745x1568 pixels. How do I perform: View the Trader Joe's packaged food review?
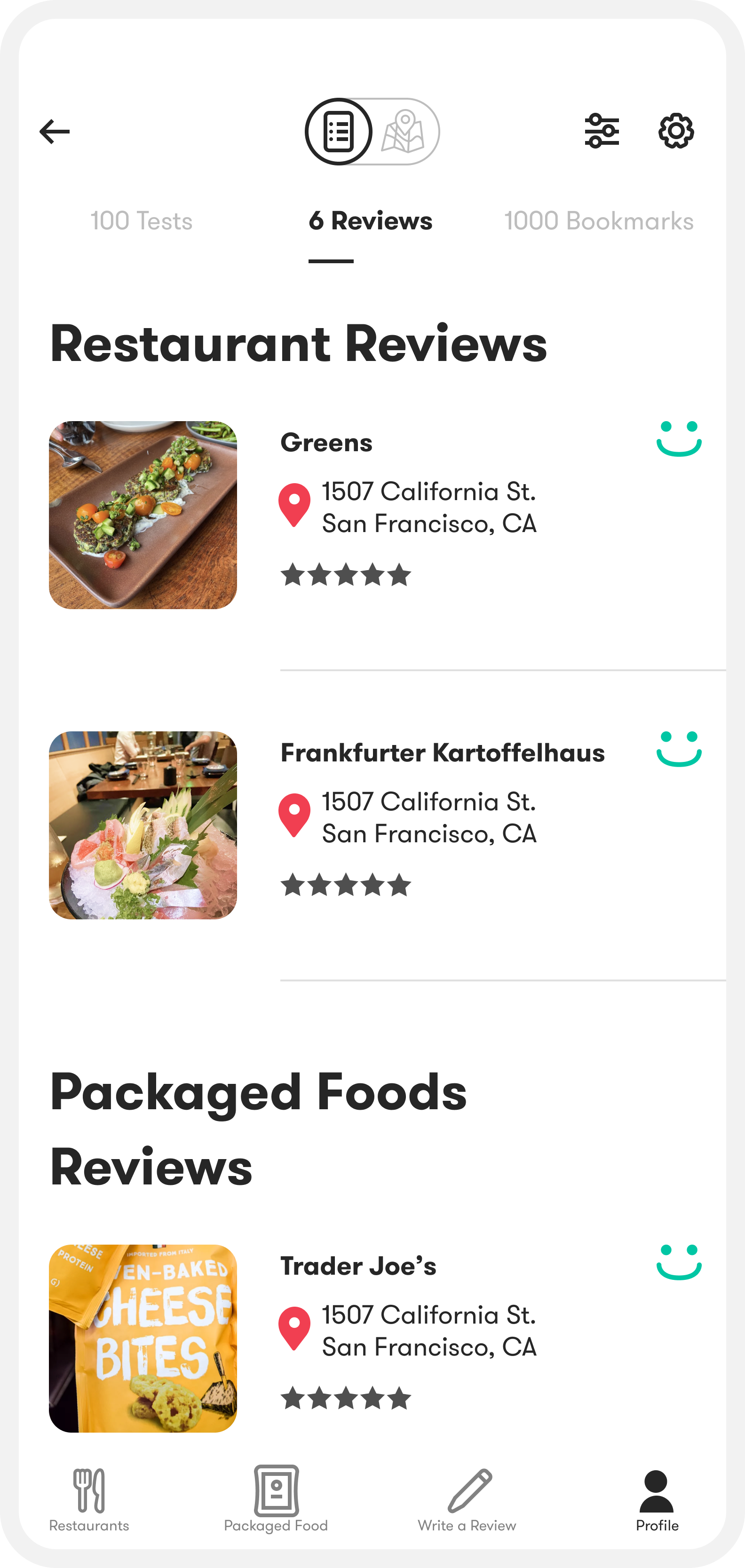(x=358, y=1266)
